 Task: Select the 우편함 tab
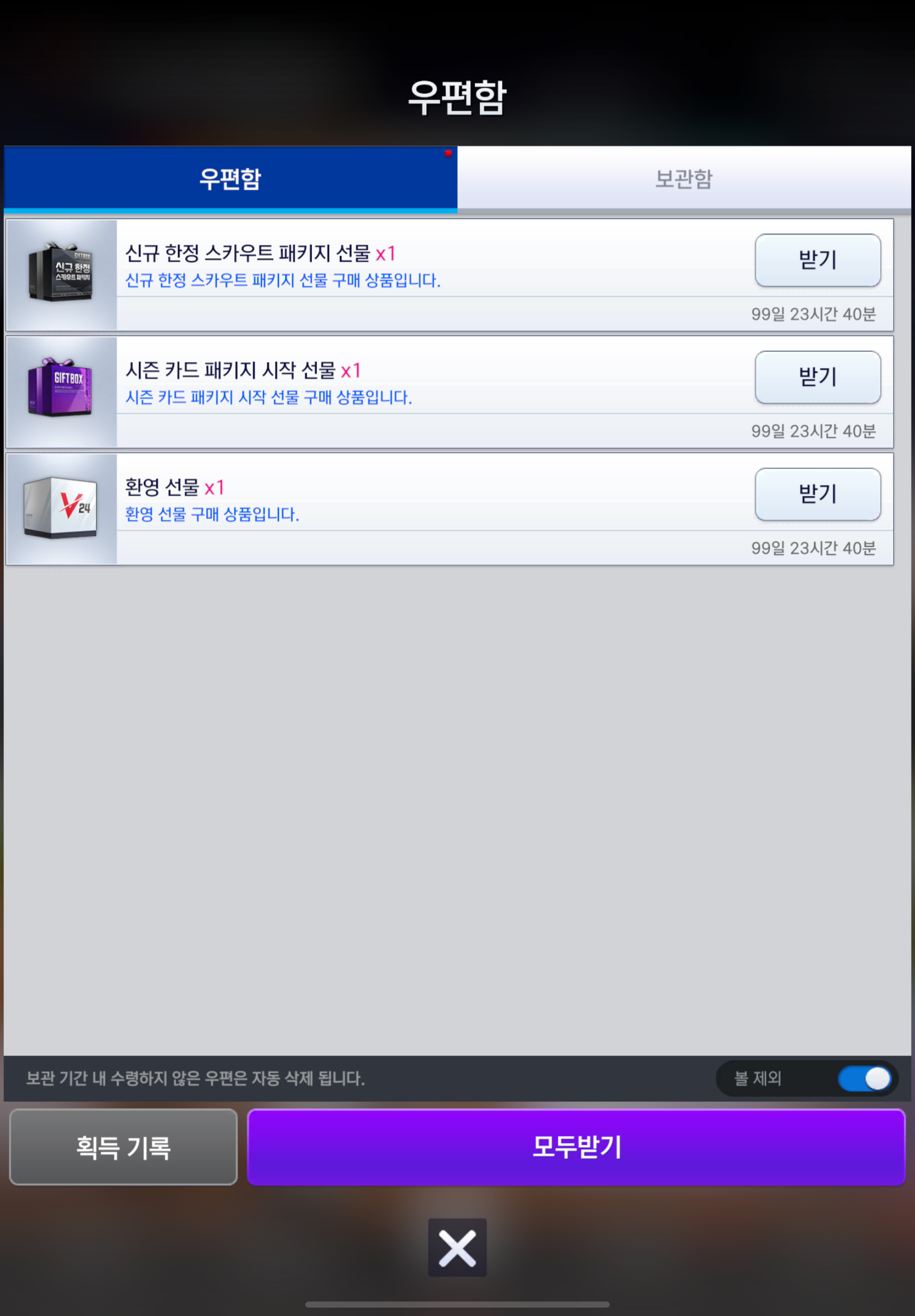click(230, 179)
